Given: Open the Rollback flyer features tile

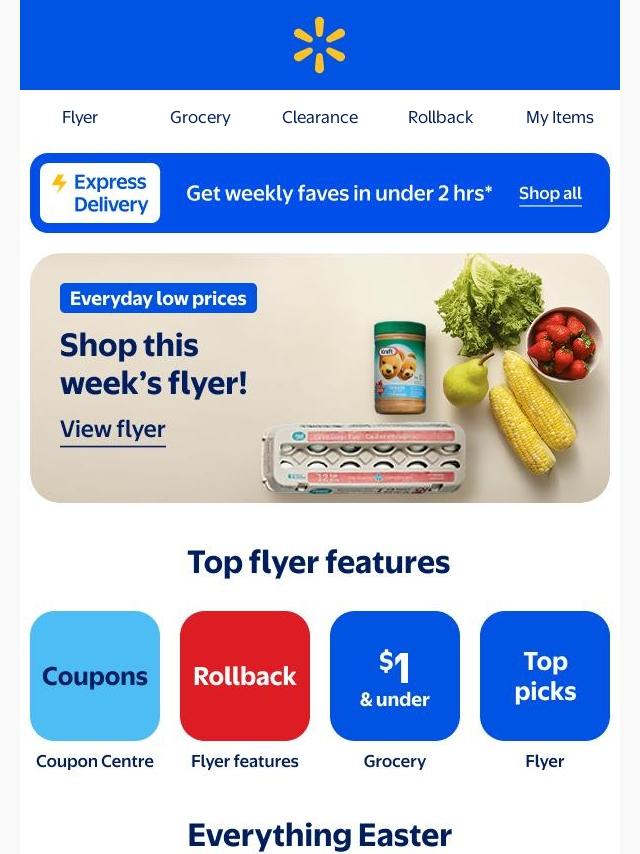Looking at the screenshot, I should click(245, 676).
